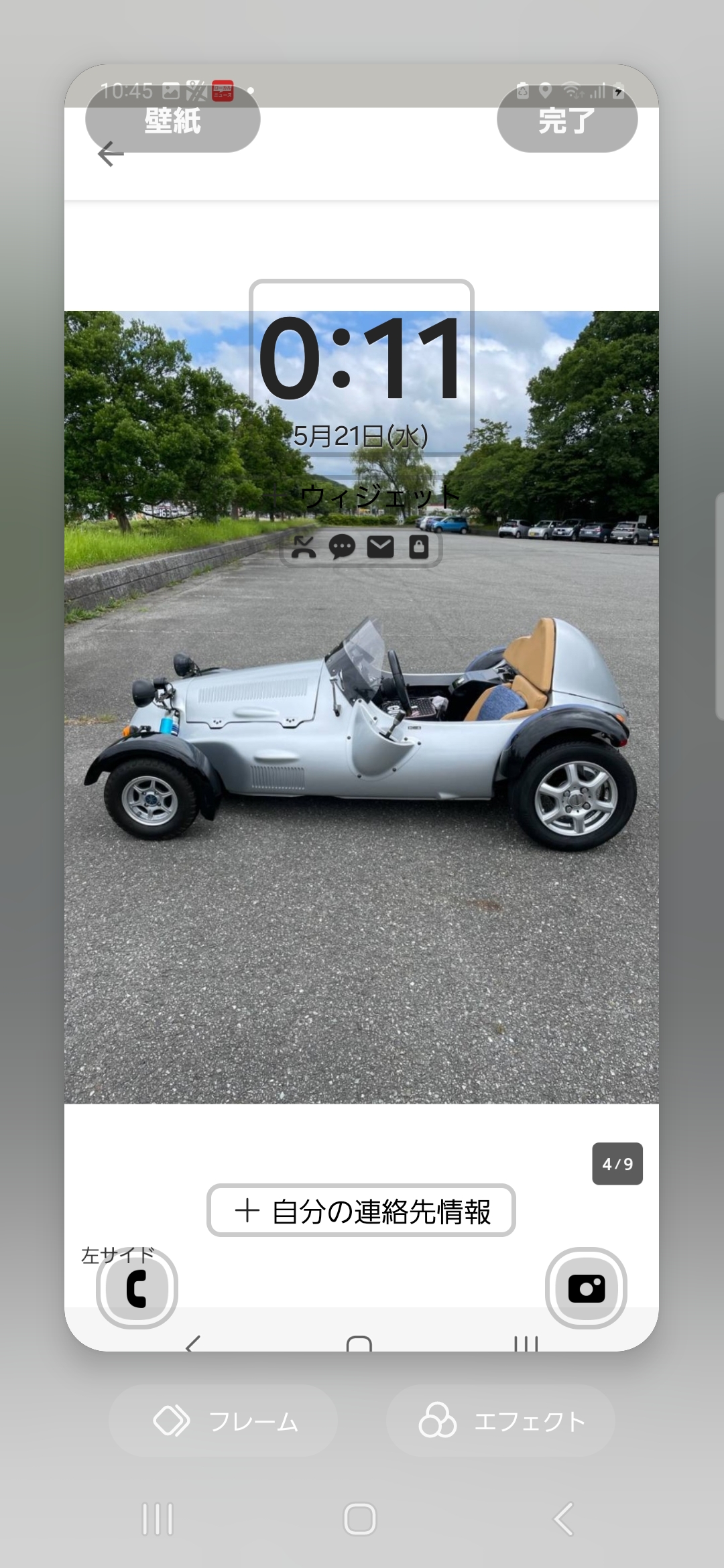Screen dimensions: 724x1568
Task: Open the ウィジェット (widget) area
Action: click(361, 497)
